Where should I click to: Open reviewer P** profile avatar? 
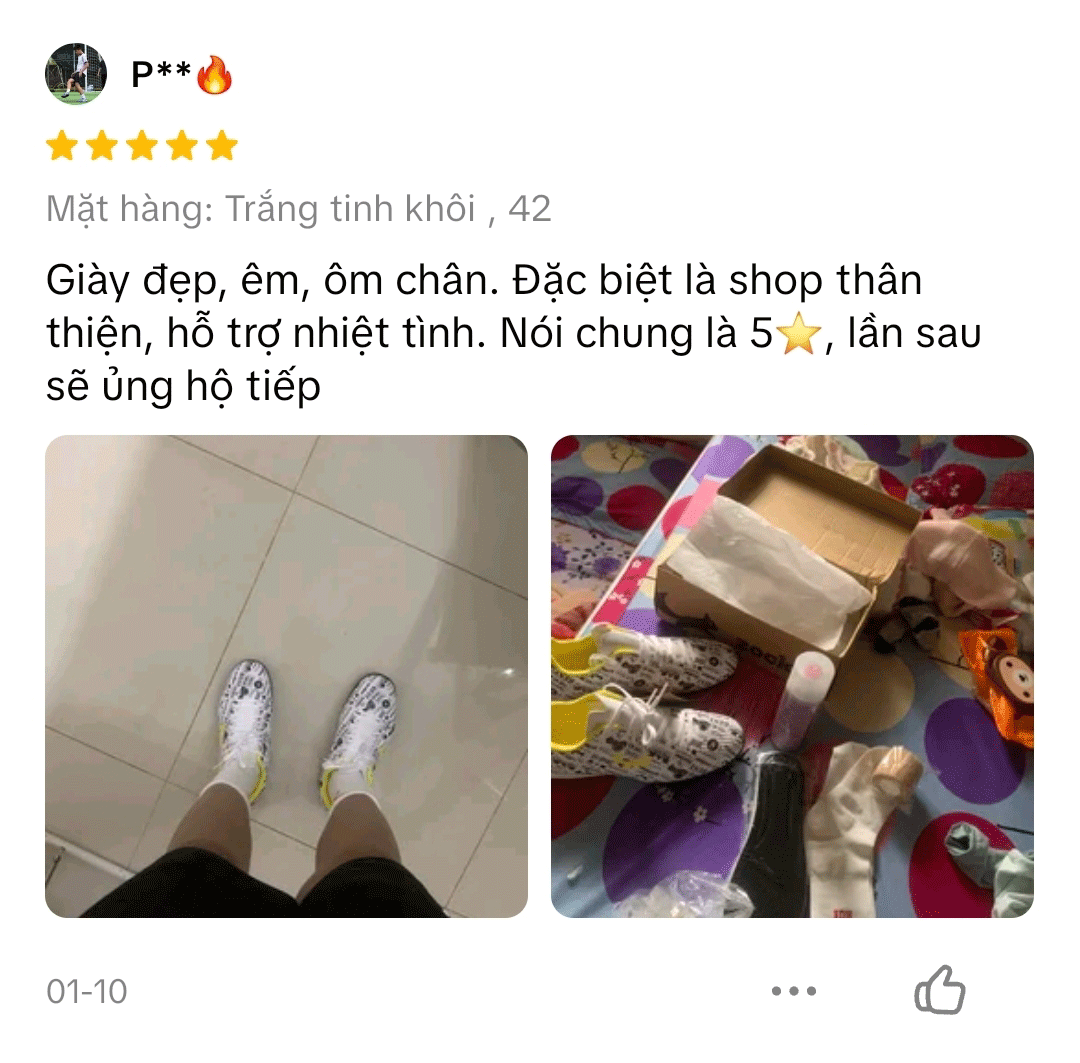pos(76,74)
